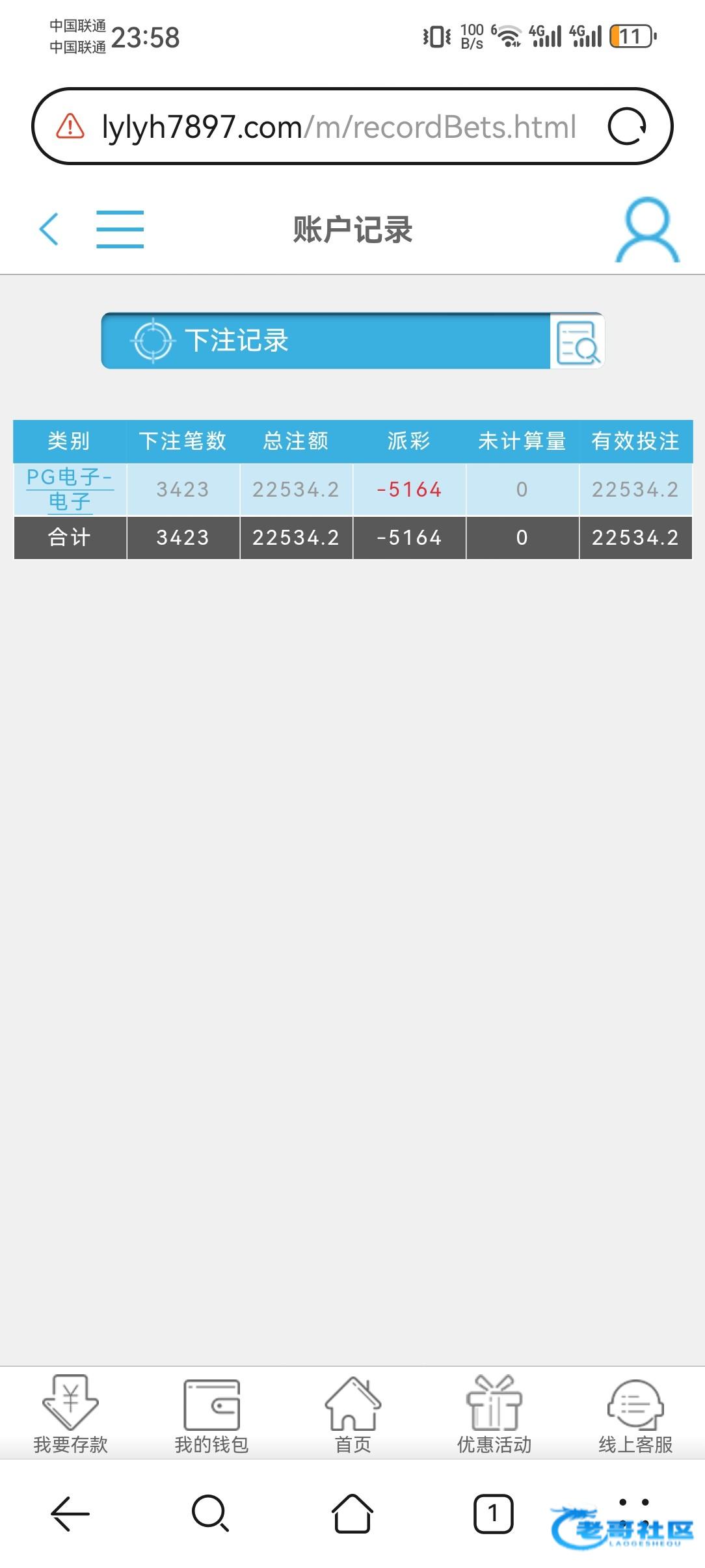Reload the page with the refresh icon
Image resolution: width=705 pixels, height=1568 pixels.
[627, 126]
